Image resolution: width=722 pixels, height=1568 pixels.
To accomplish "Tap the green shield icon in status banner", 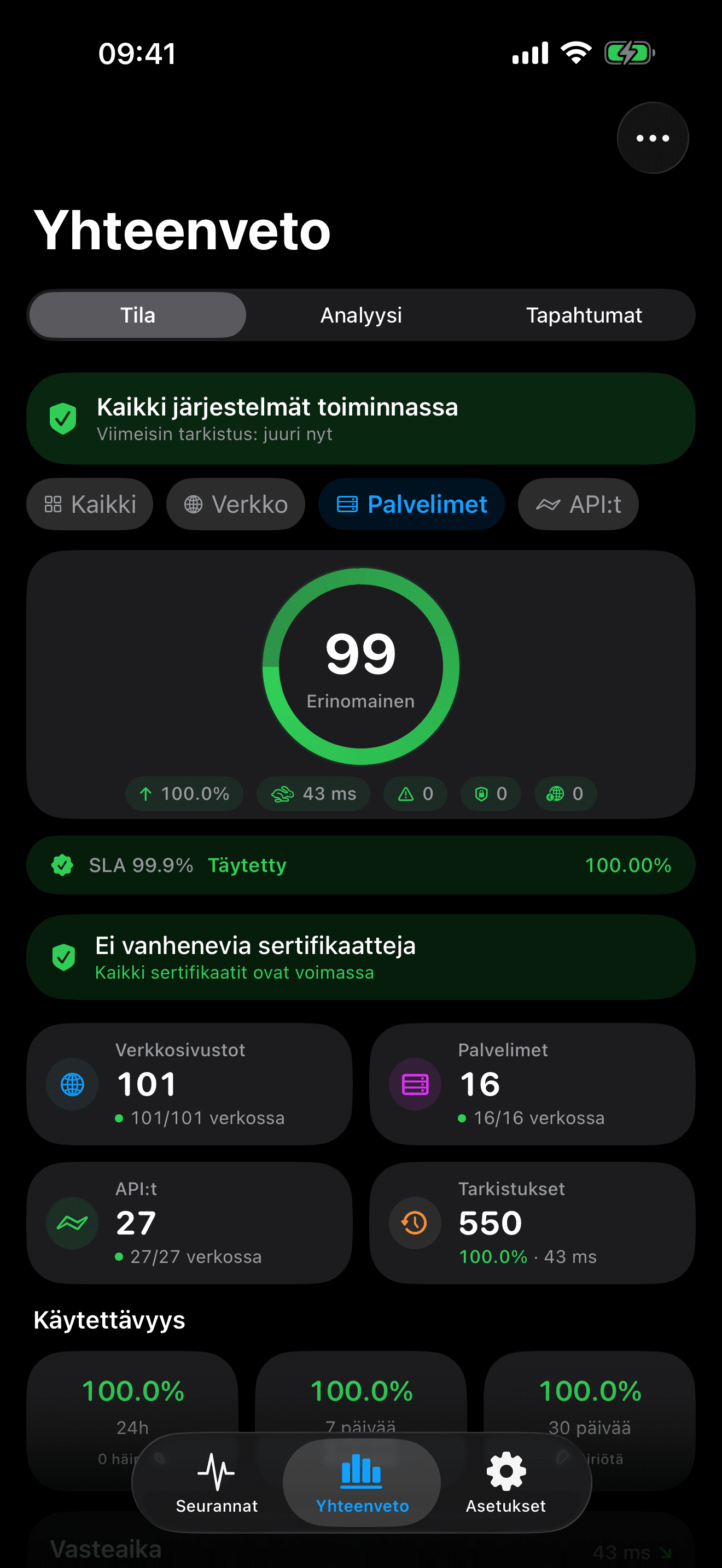I will 63,418.
